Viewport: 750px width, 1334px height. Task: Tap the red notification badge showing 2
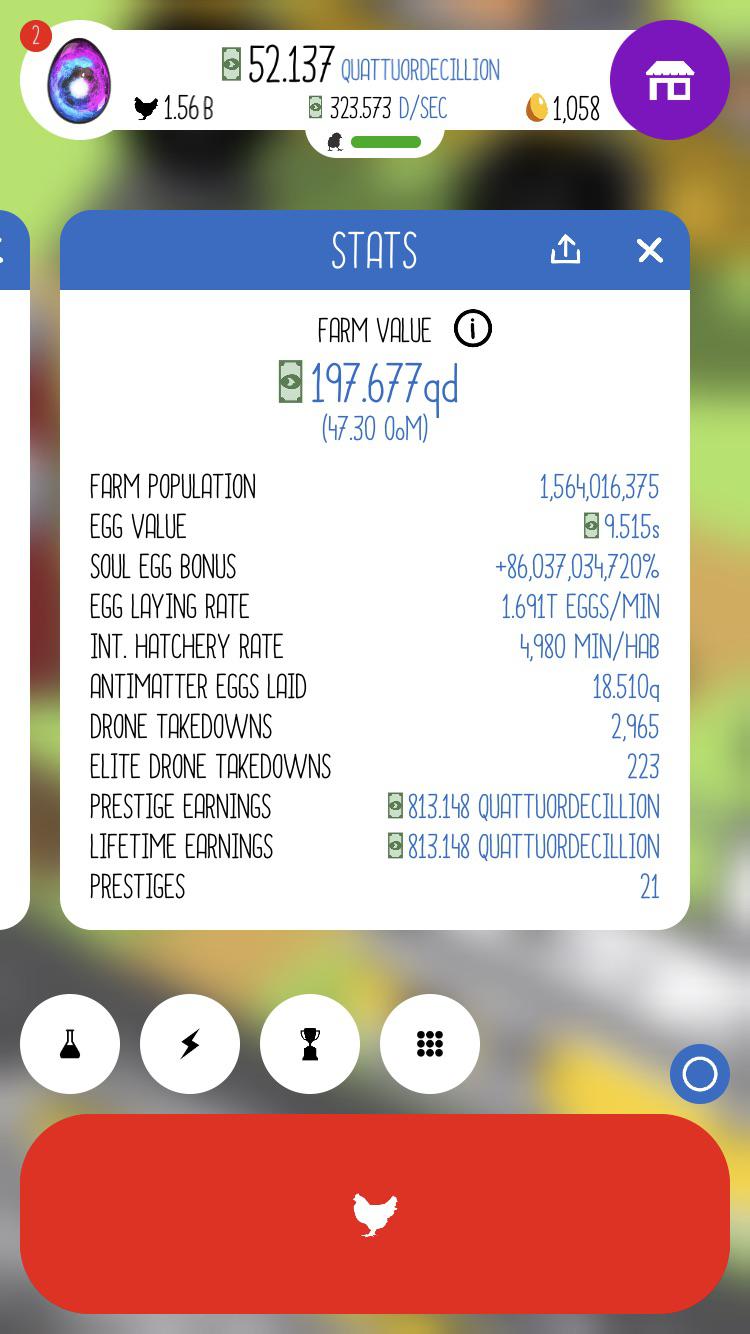pyautogui.click(x=36, y=36)
